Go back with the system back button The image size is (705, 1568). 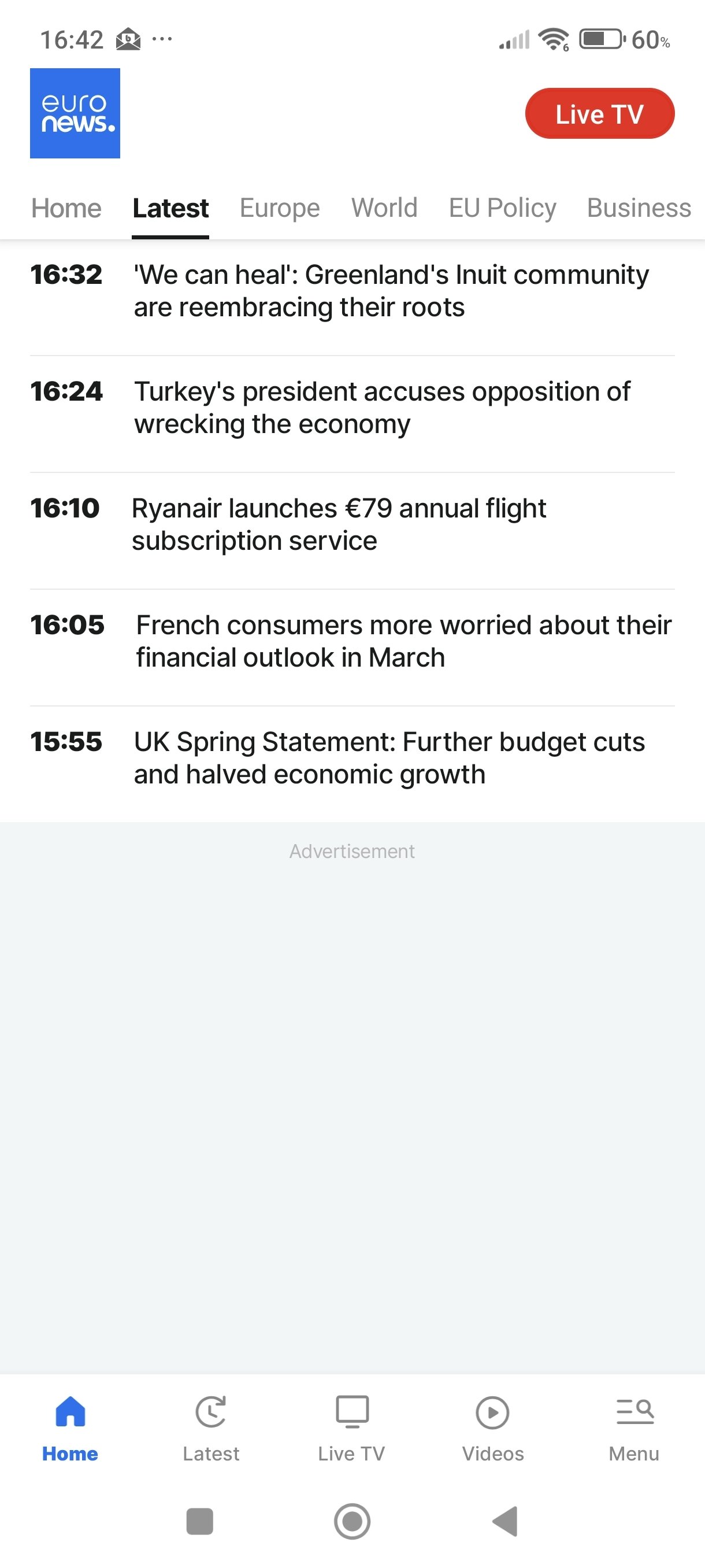point(505,1521)
